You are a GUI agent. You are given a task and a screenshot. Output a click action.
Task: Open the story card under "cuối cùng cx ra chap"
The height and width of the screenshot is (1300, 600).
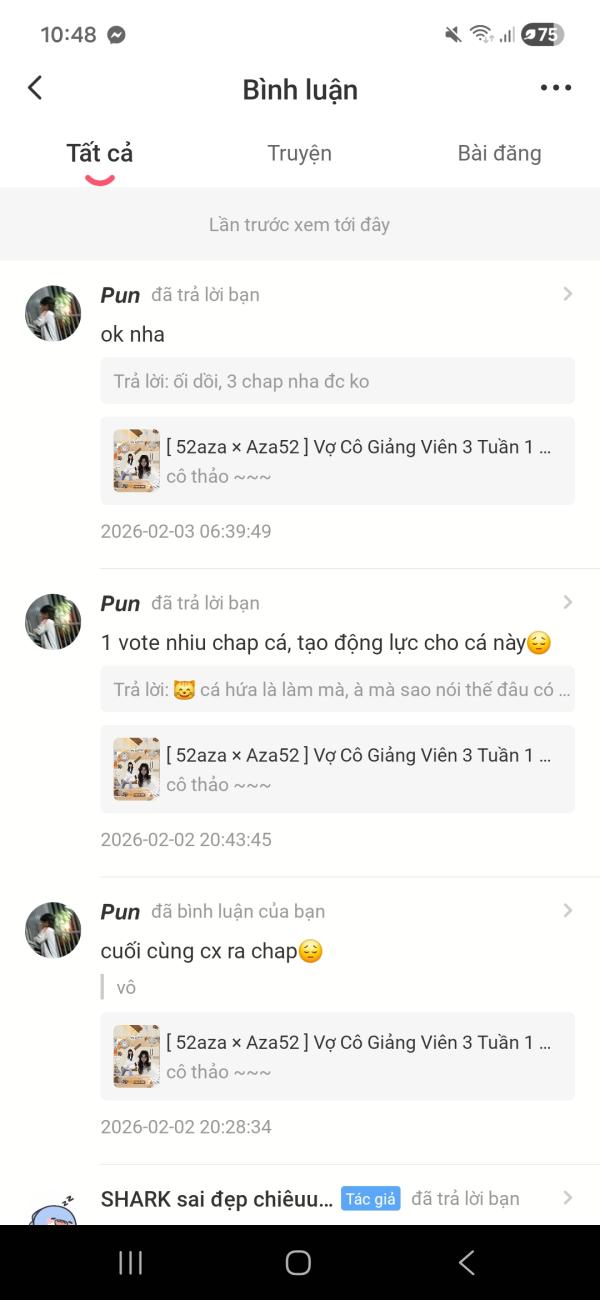pos(338,1056)
